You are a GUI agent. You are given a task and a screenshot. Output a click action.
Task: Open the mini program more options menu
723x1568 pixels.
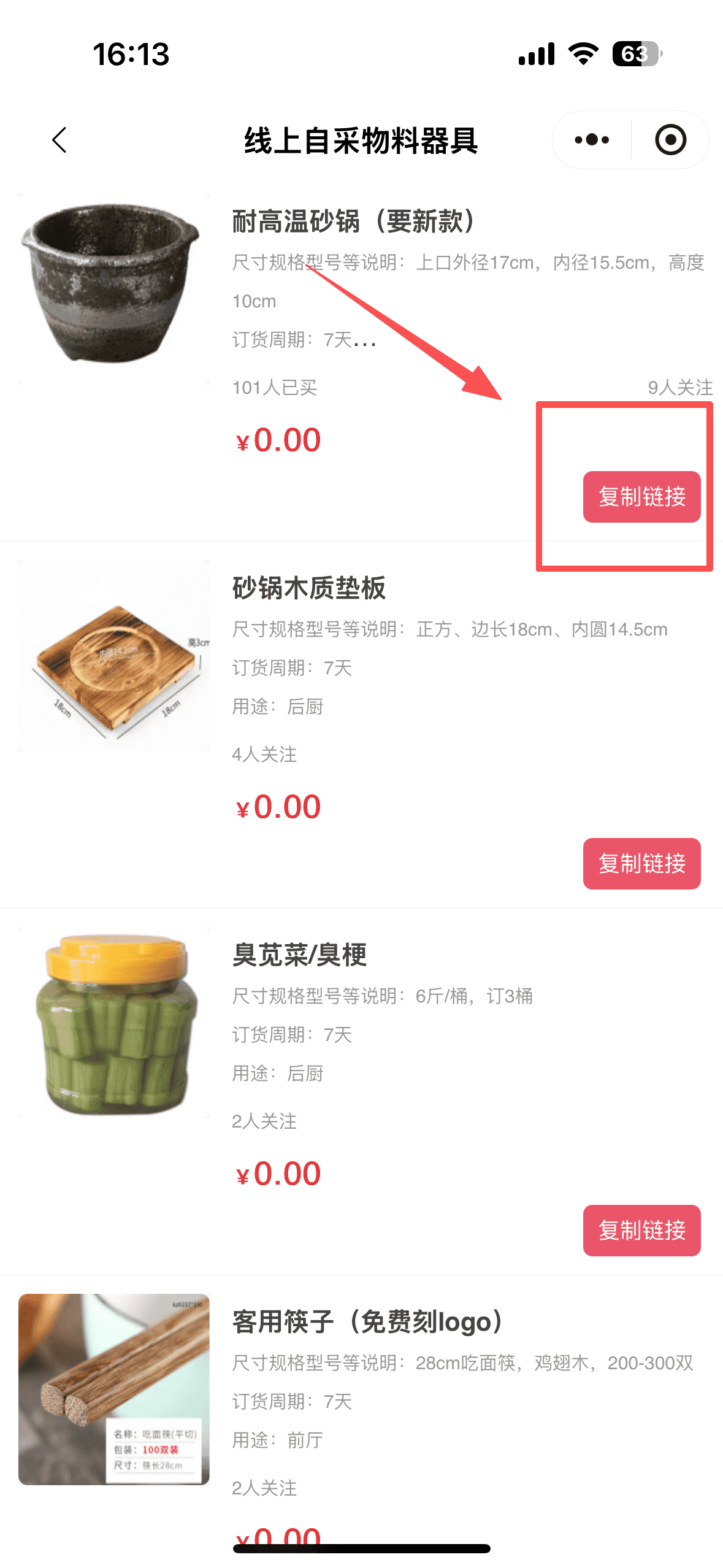592,140
